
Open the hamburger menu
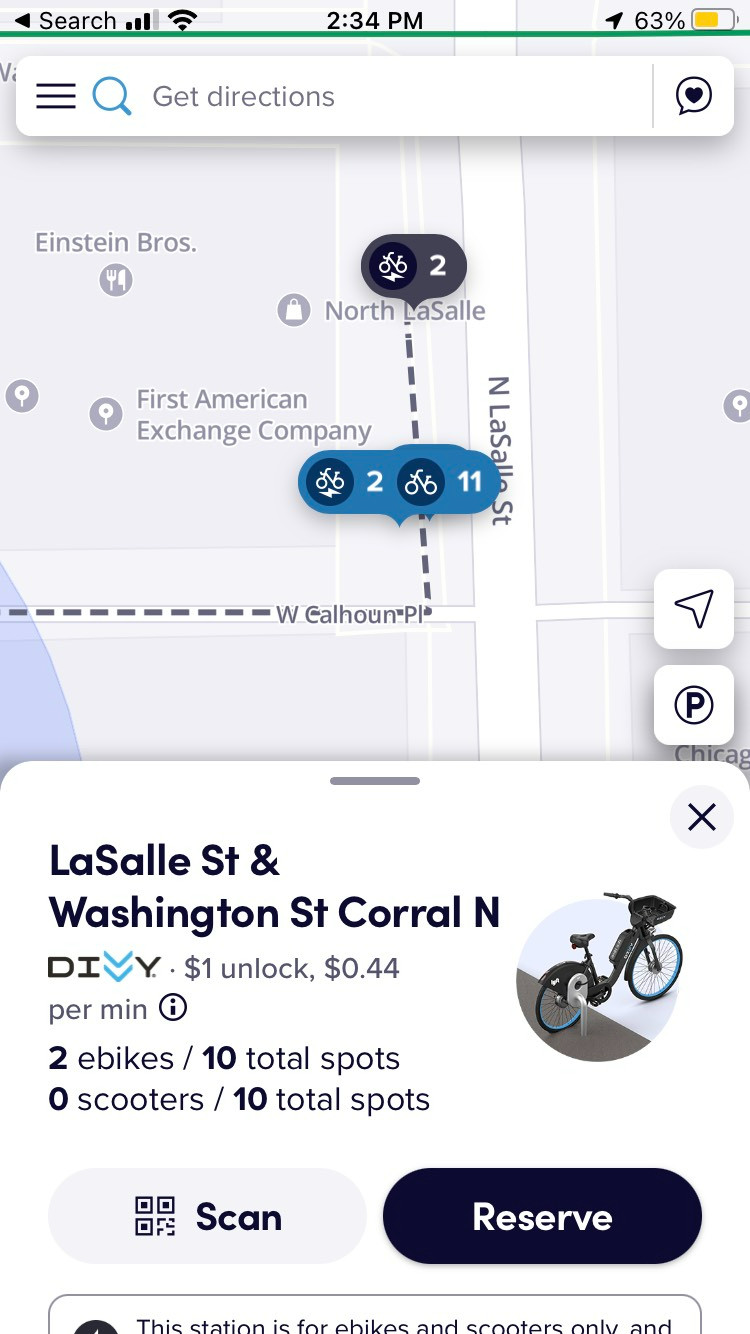[x=56, y=96]
